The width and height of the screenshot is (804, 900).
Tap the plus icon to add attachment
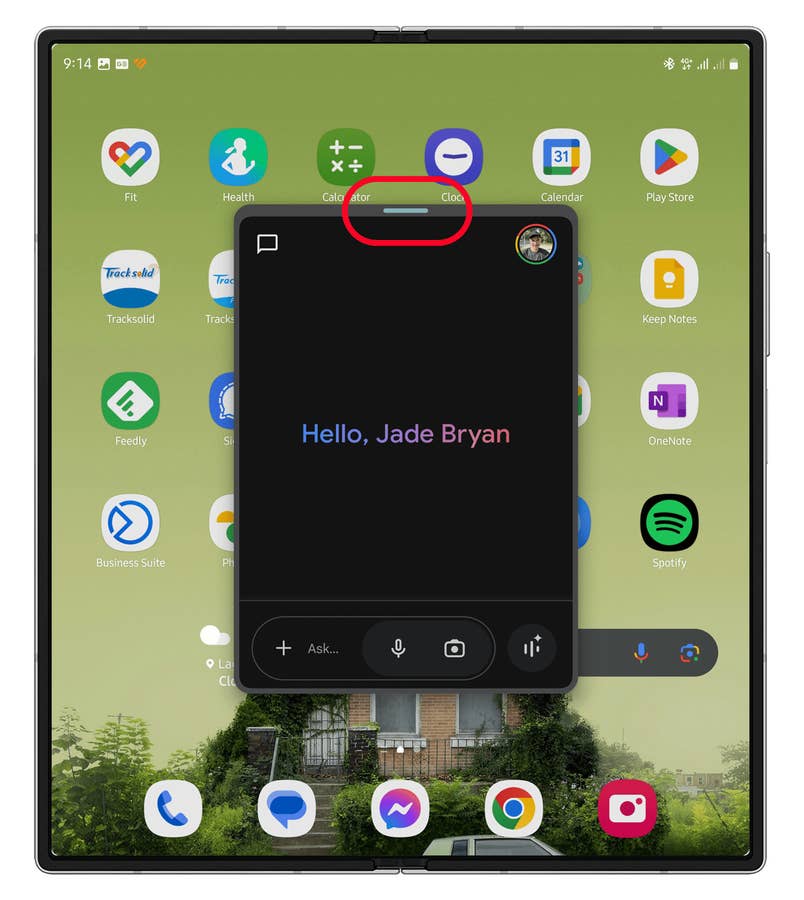[x=283, y=648]
